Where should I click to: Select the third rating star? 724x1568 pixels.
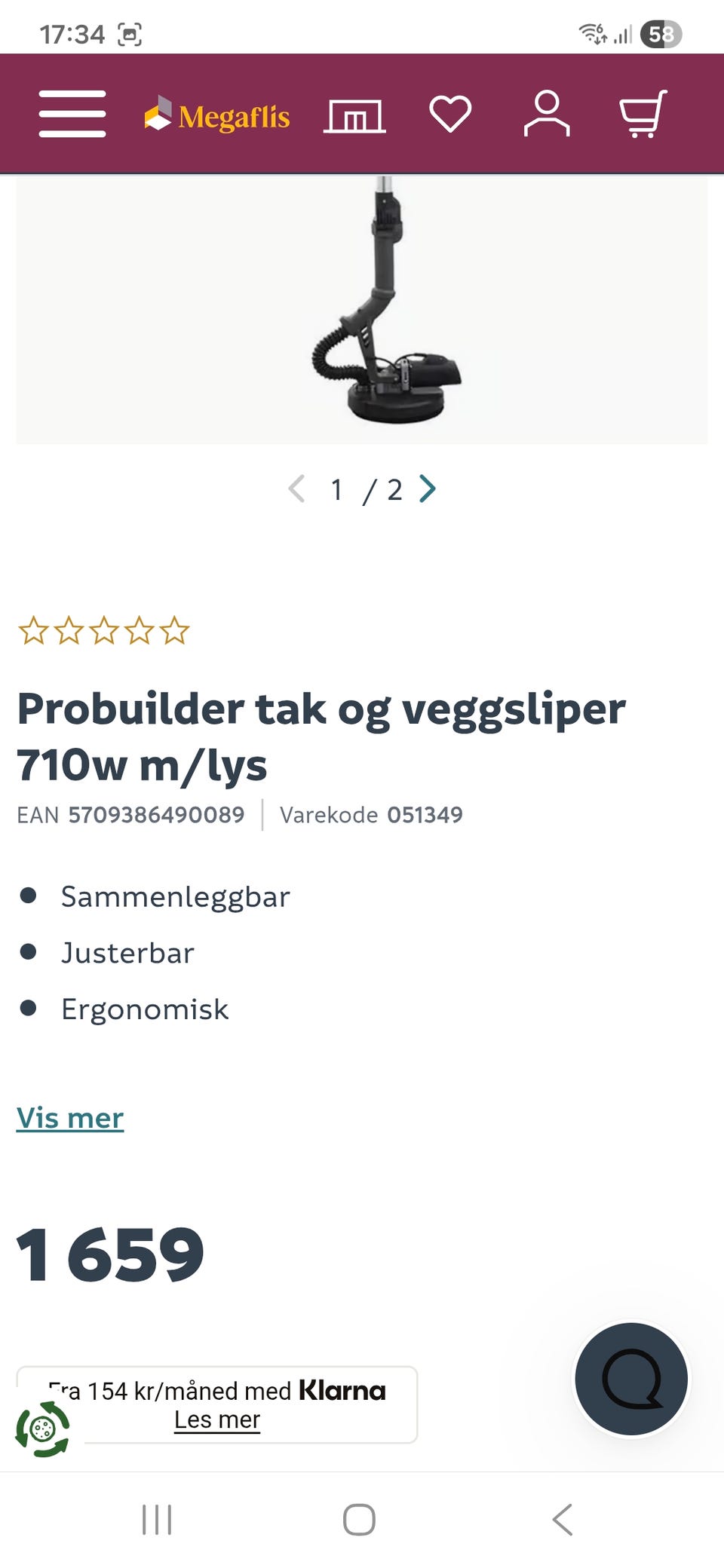(105, 631)
